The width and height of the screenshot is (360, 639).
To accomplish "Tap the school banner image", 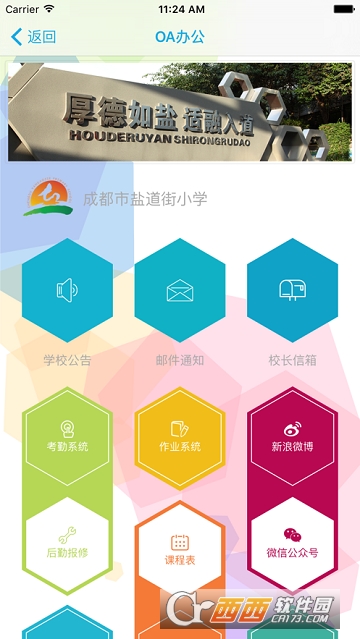I will [x=180, y=112].
